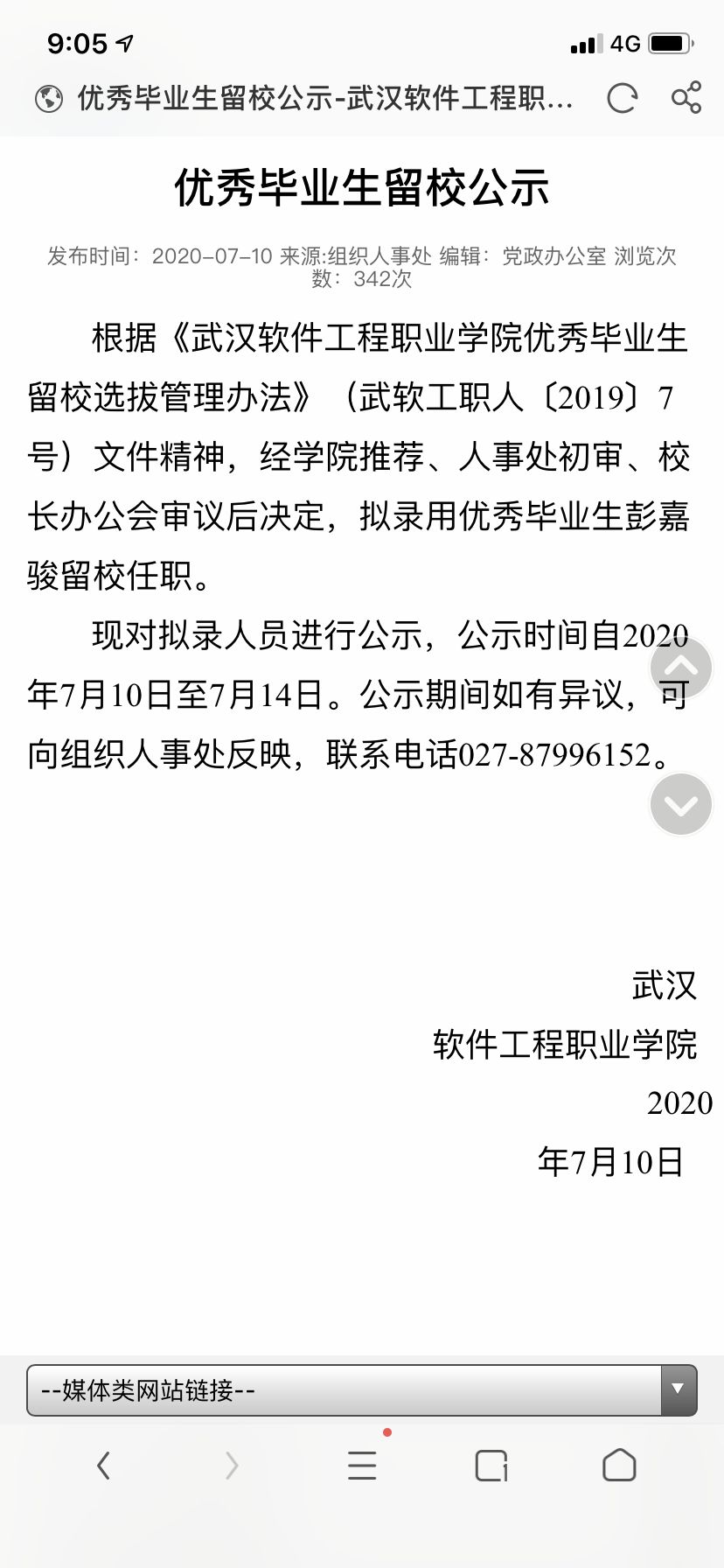Screen dimensions: 724x1568
Task: Open the tabs switcher
Action: coord(491,1466)
